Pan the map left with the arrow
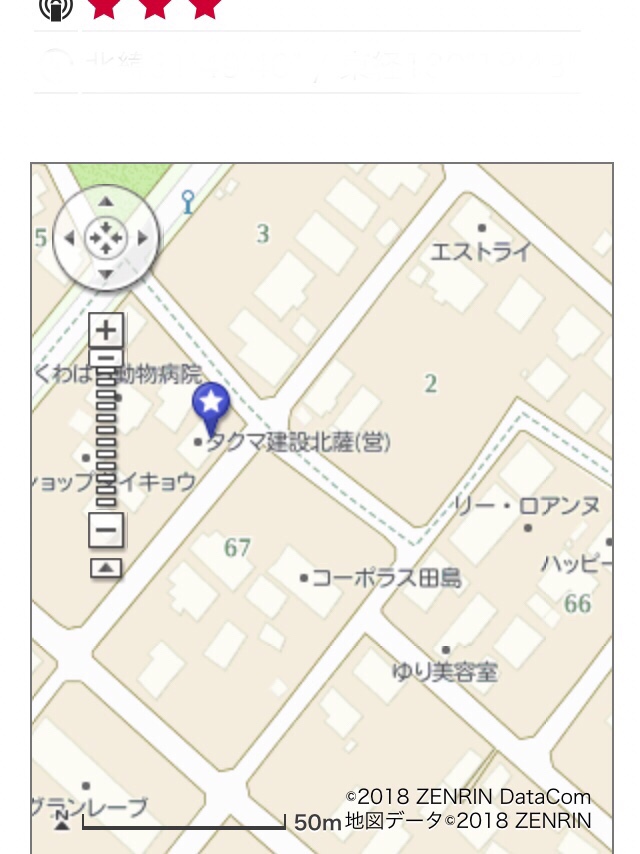The image size is (640, 854). (x=69, y=238)
